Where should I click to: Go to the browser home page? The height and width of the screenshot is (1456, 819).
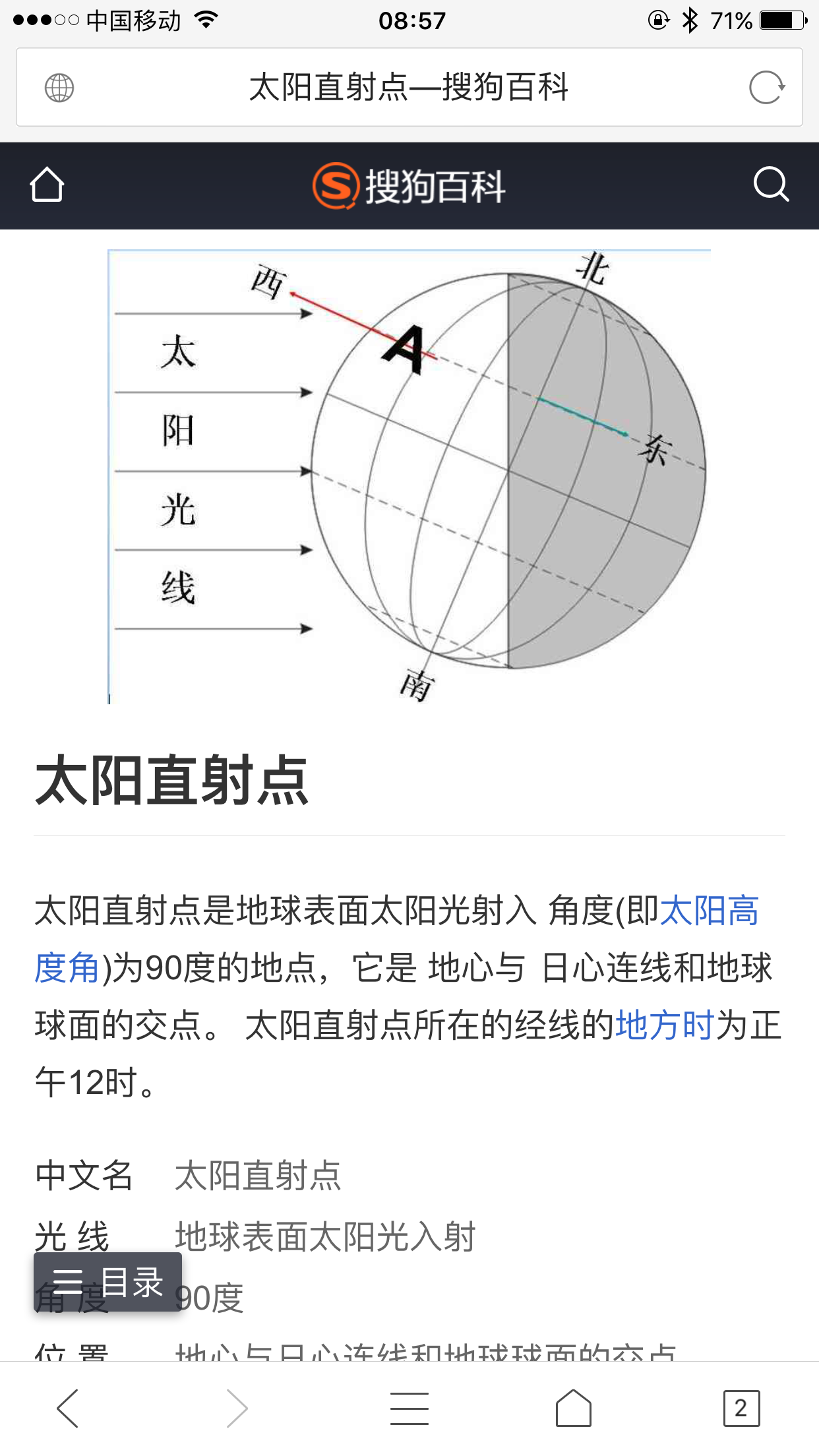click(573, 1408)
